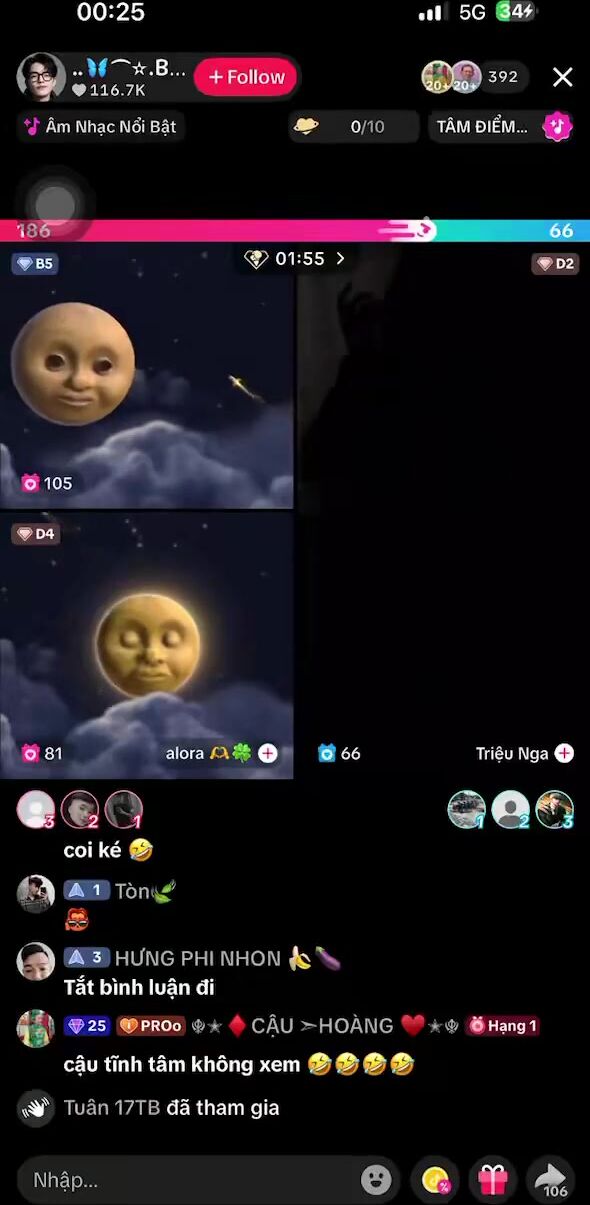Close the live stream
This screenshot has width=590, height=1205.
click(563, 77)
